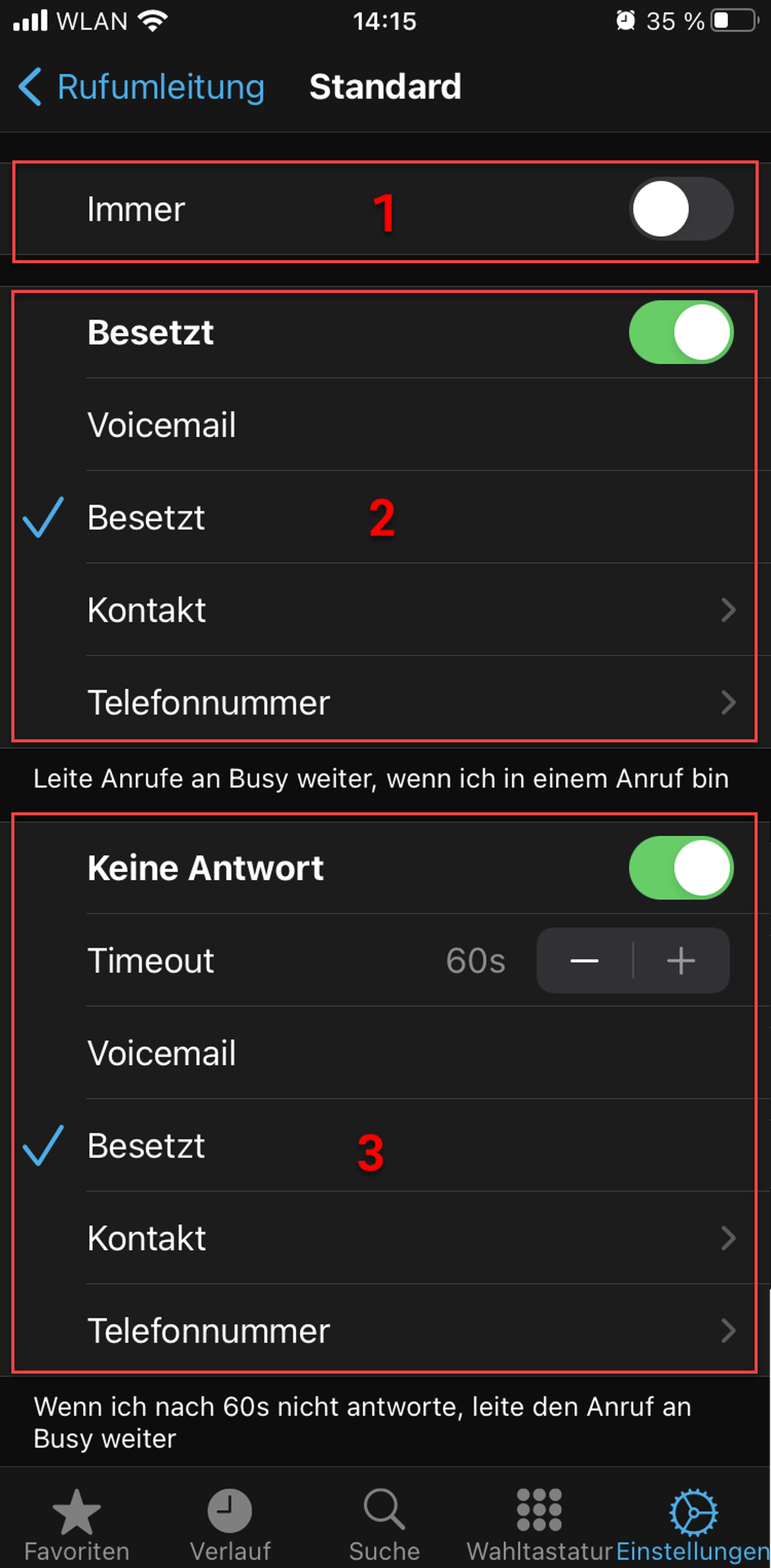The height and width of the screenshot is (1568, 771).
Task: Go to the Einstellungen tab
Action: pos(693,1525)
